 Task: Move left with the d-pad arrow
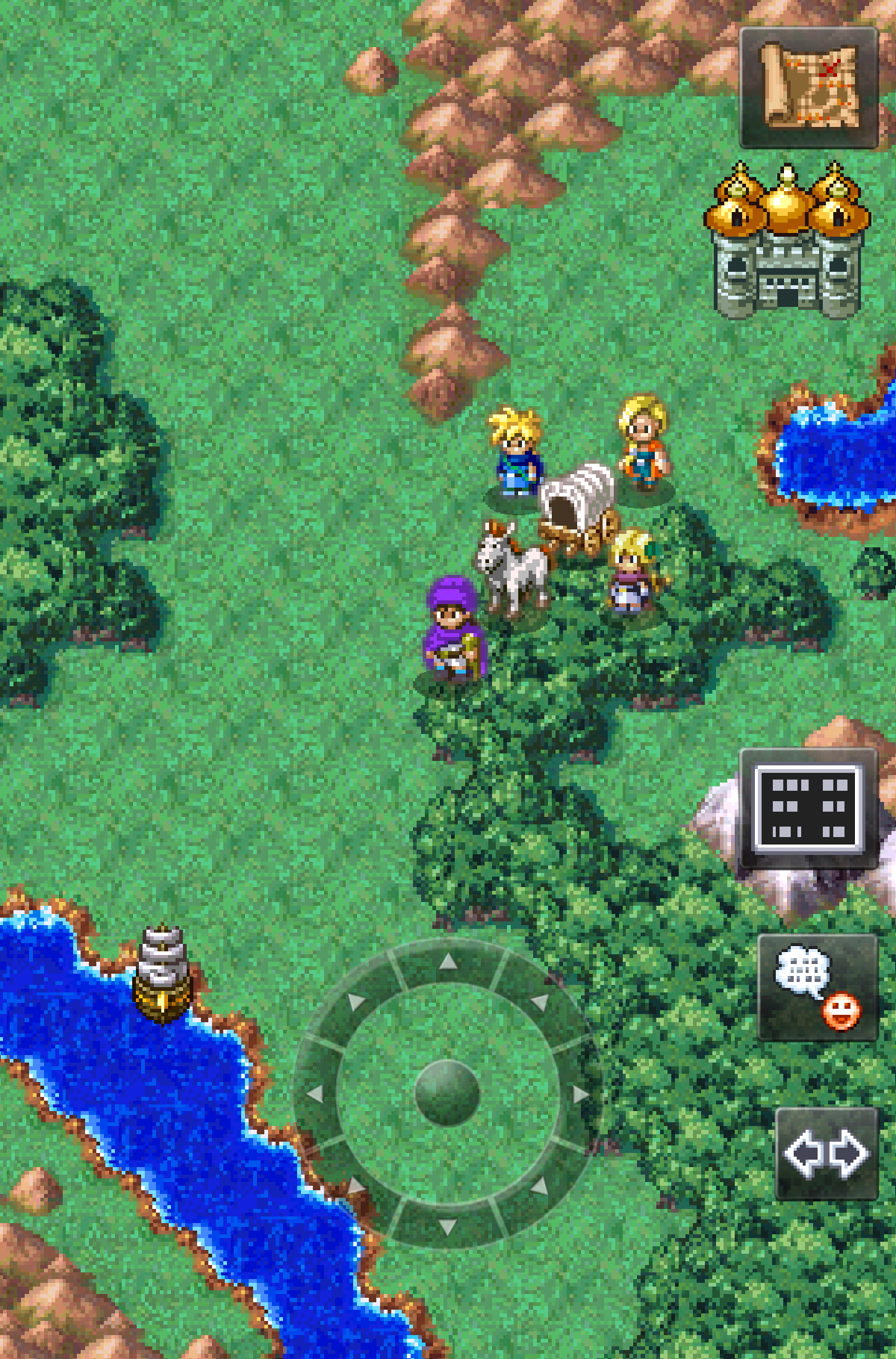click(316, 1095)
